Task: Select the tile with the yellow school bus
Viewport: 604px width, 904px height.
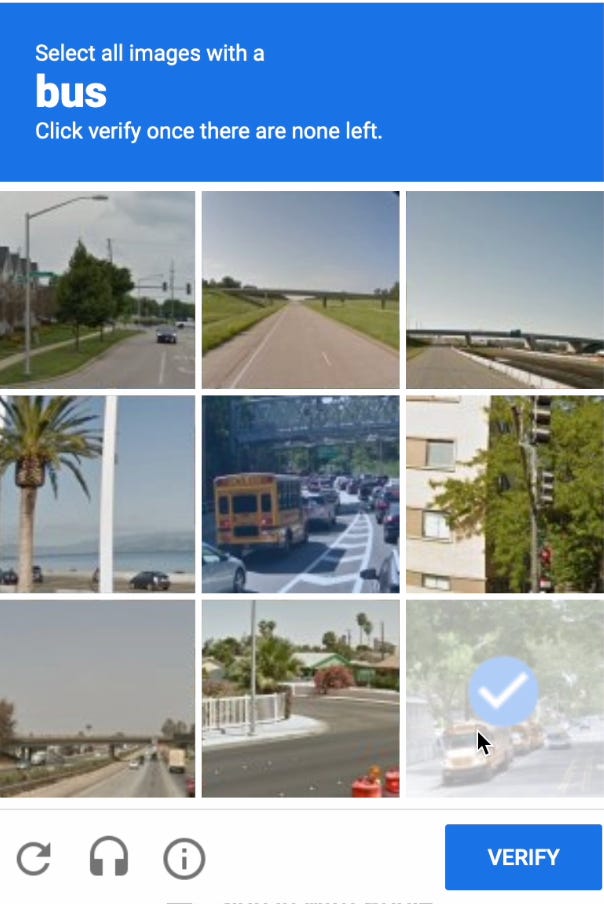Action: click(x=300, y=493)
